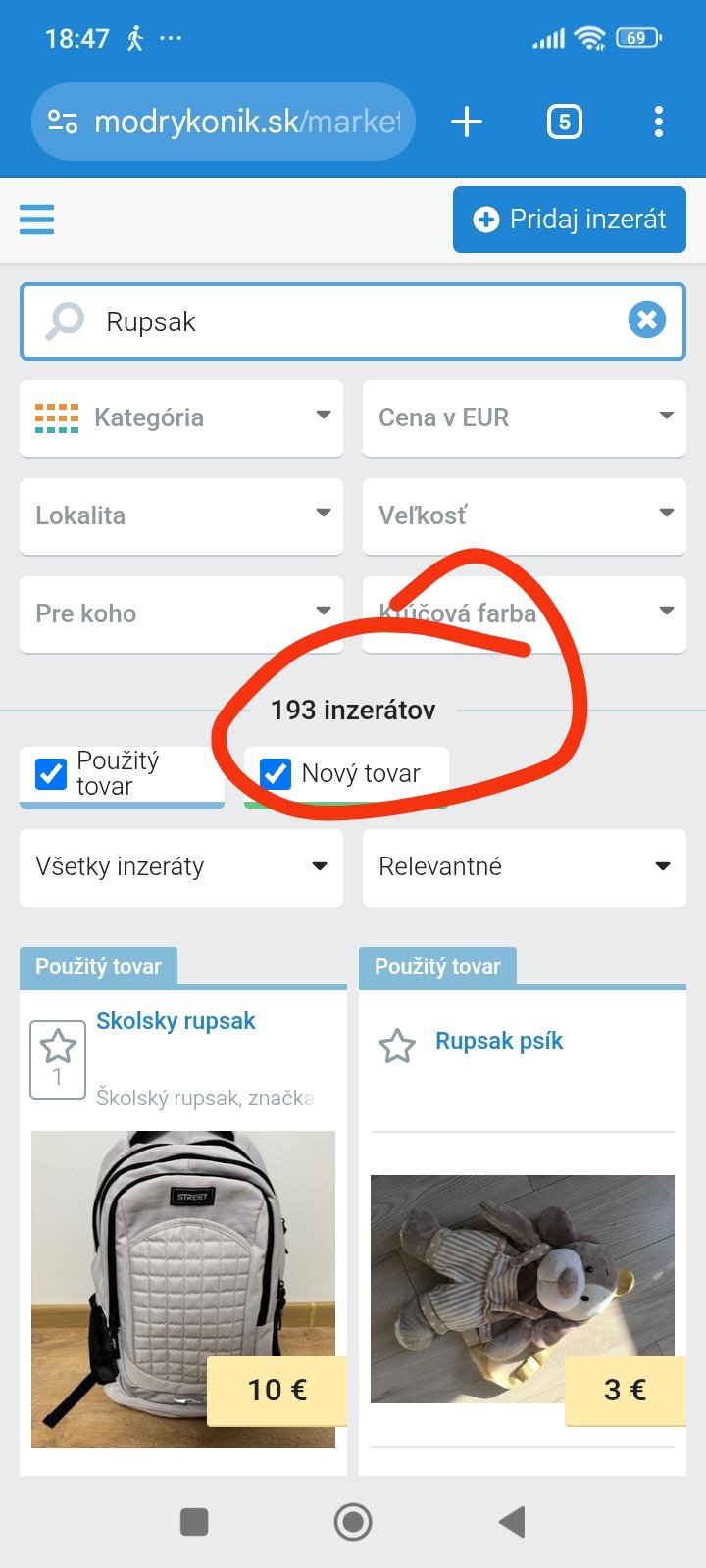The height and width of the screenshot is (1568, 706).
Task: Star the Rupsak psík listing
Action: 397,1046
